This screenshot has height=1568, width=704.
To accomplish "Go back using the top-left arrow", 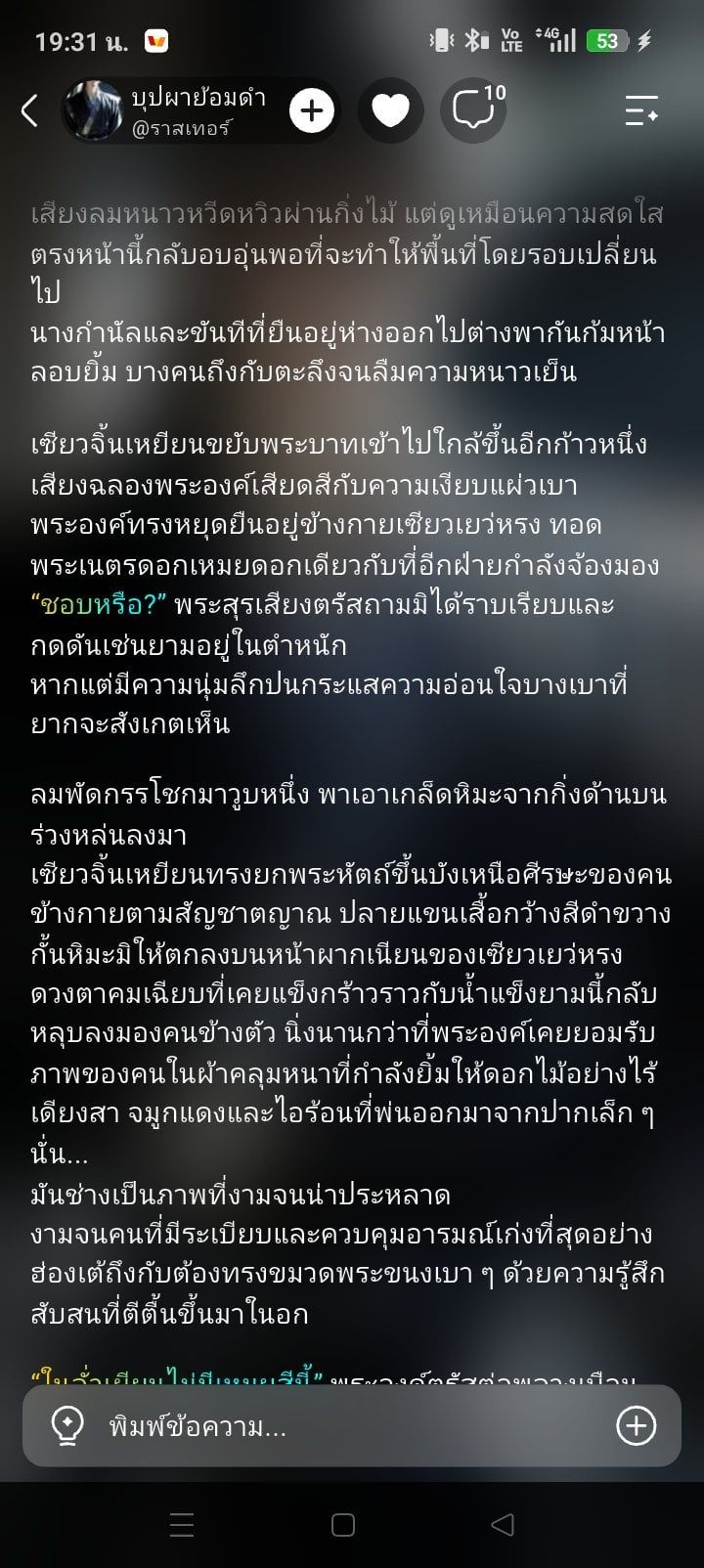I will pyautogui.click(x=29, y=110).
